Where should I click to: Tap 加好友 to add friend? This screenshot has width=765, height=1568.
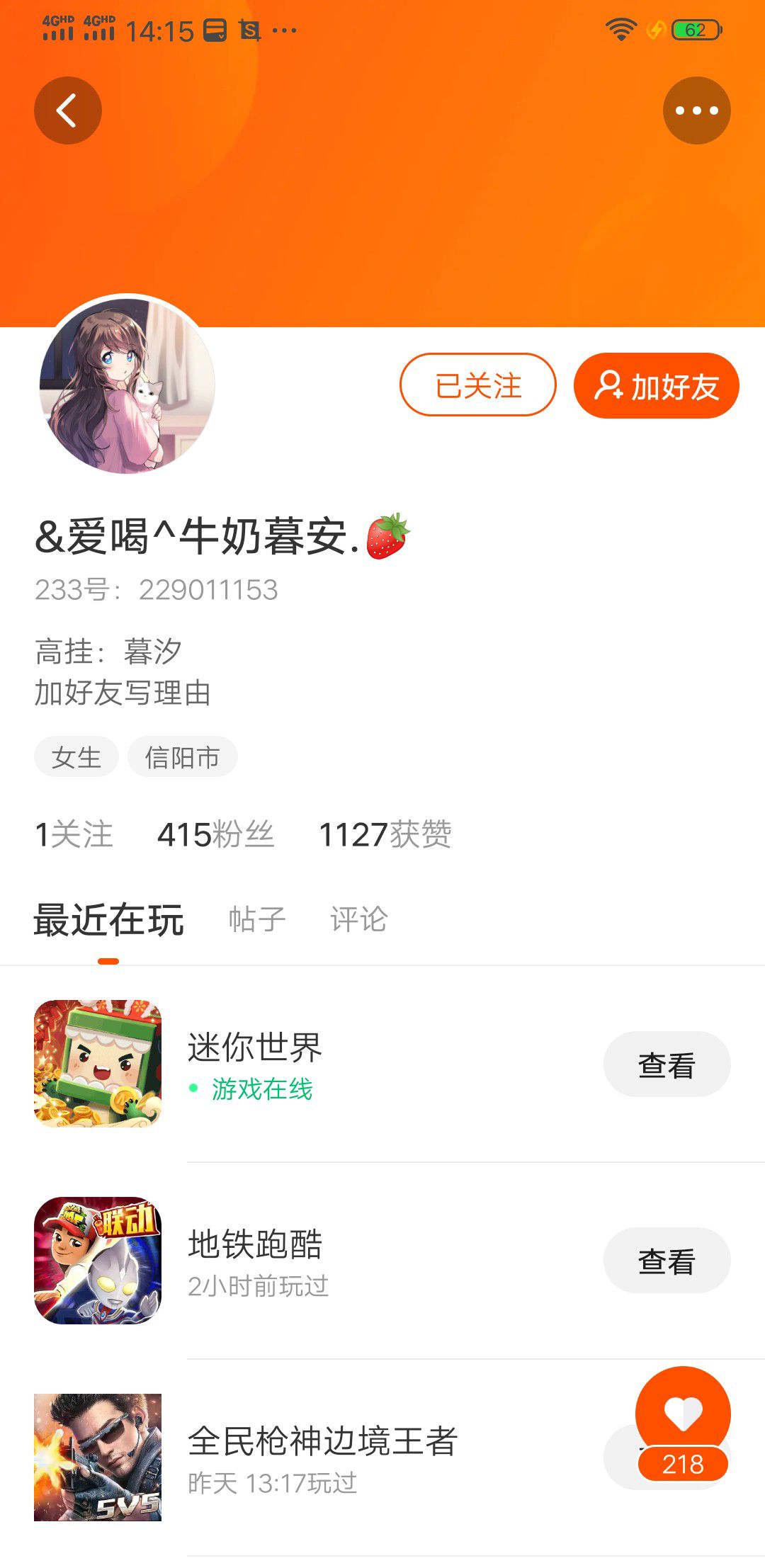656,385
